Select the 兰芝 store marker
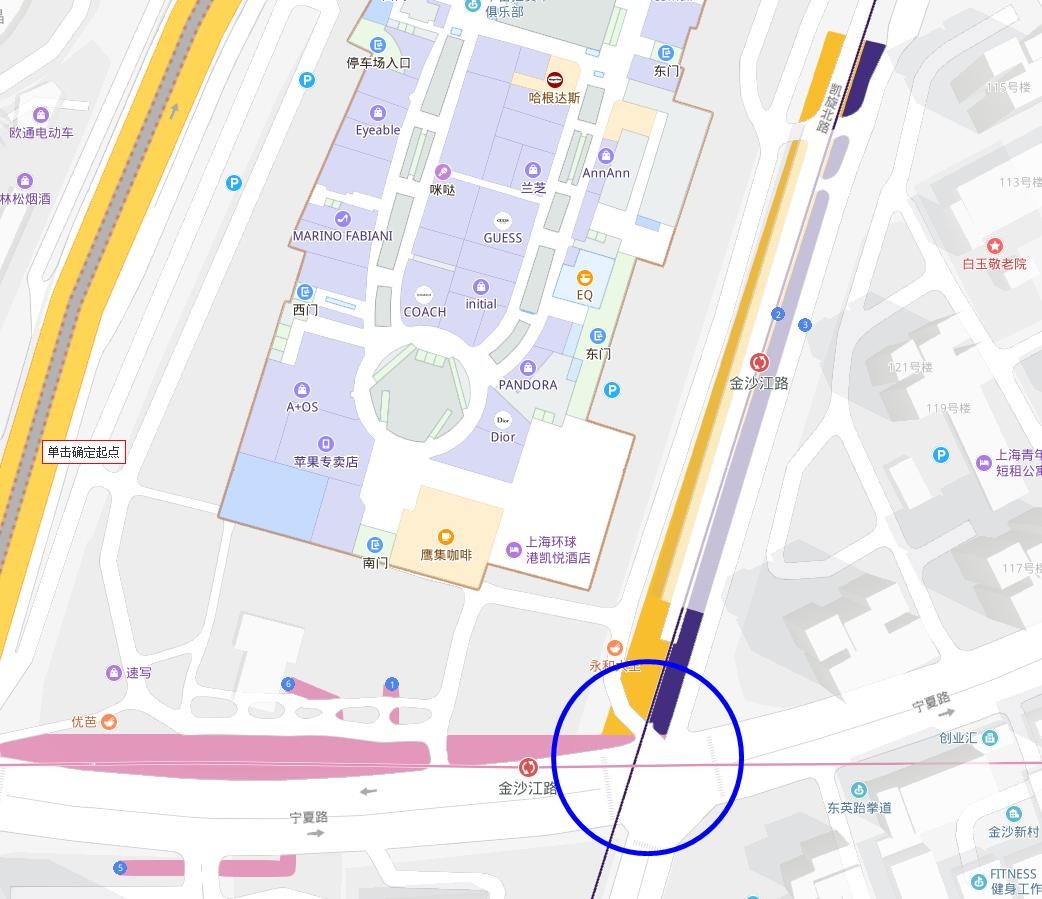This screenshot has width=1042, height=899. click(533, 170)
